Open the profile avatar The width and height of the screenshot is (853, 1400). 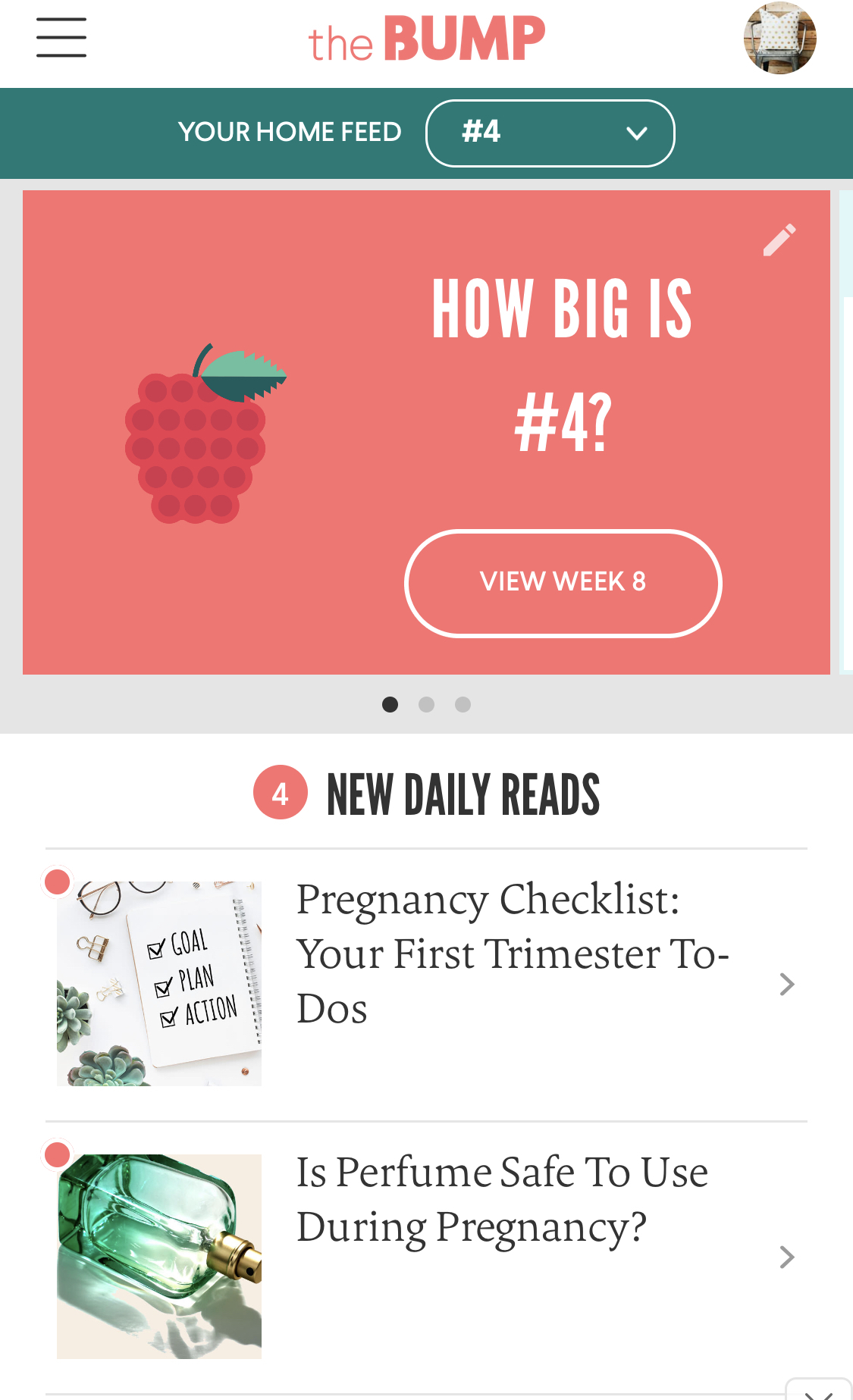click(779, 38)
